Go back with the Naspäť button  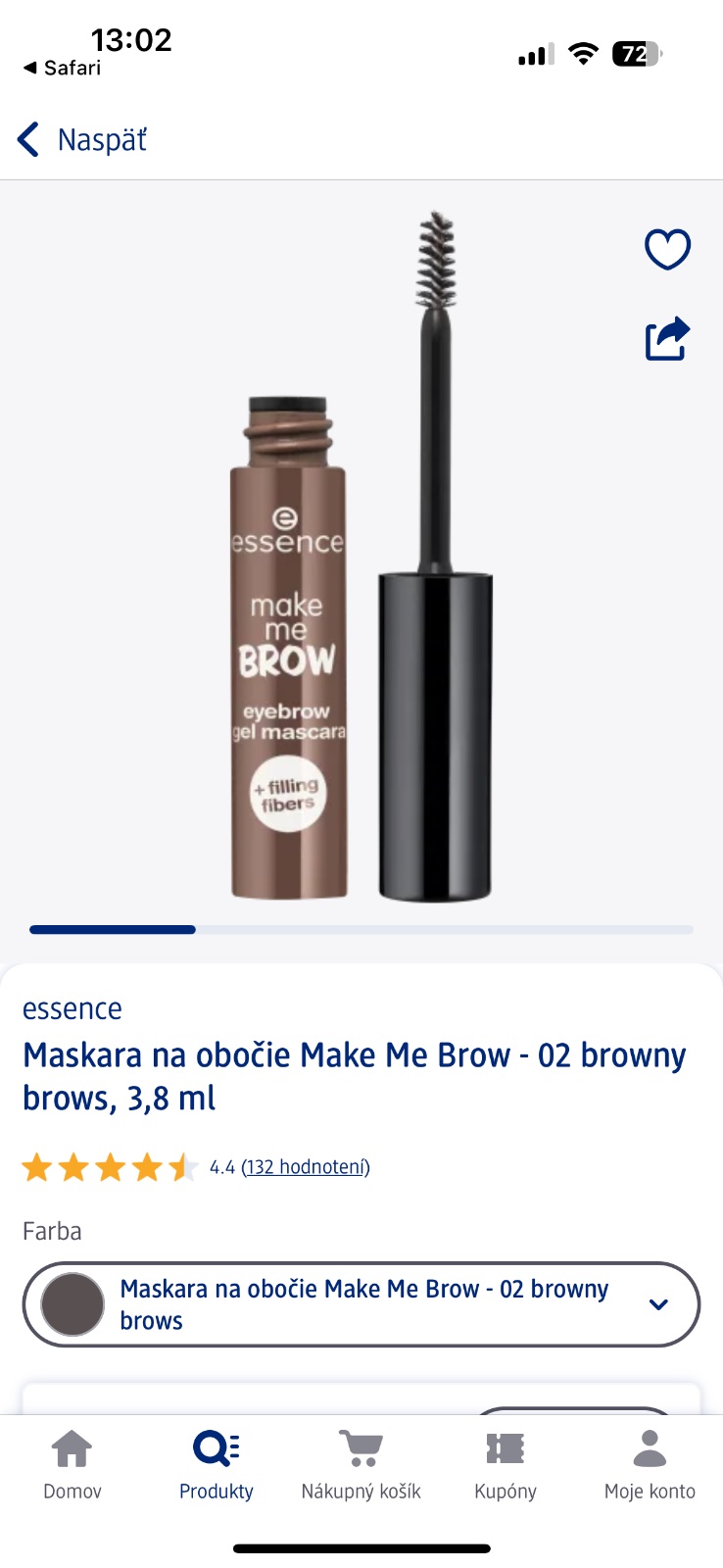pos(83,140)
